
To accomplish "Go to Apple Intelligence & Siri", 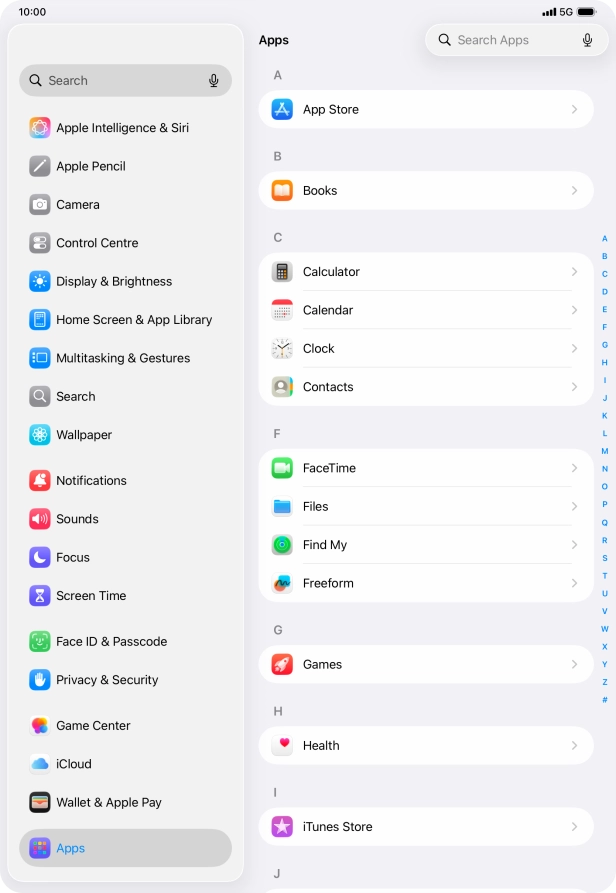I will click(122, 128).
